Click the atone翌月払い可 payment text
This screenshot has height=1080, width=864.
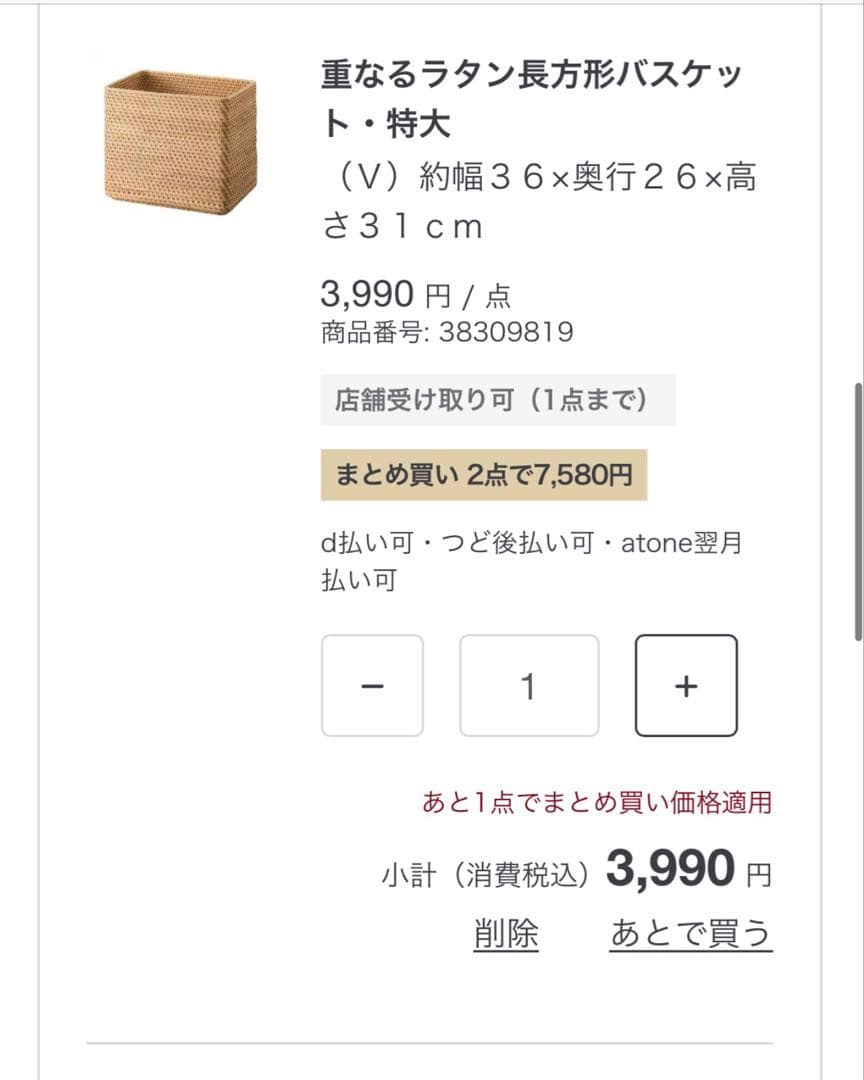pos(660,545)
